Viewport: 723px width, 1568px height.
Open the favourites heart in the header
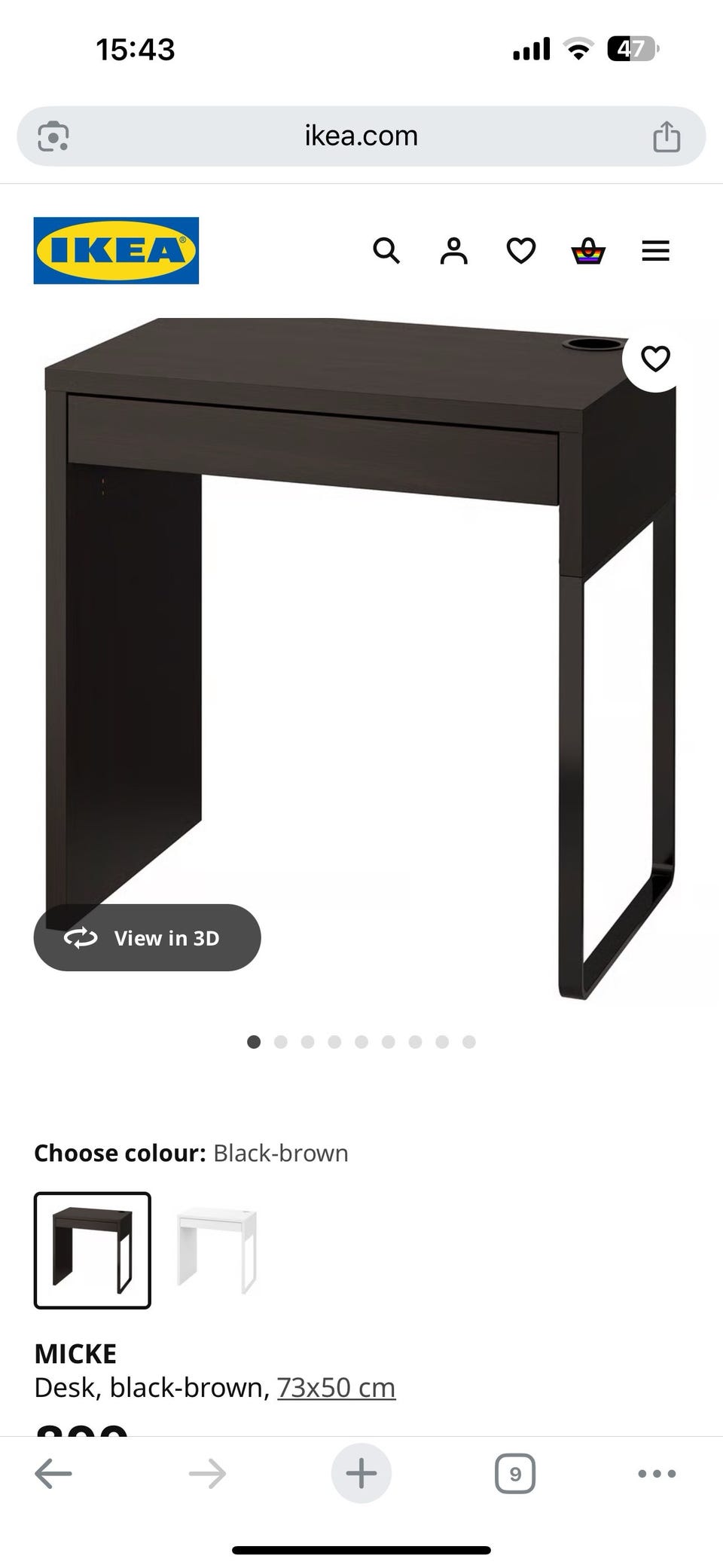point(520,250)
